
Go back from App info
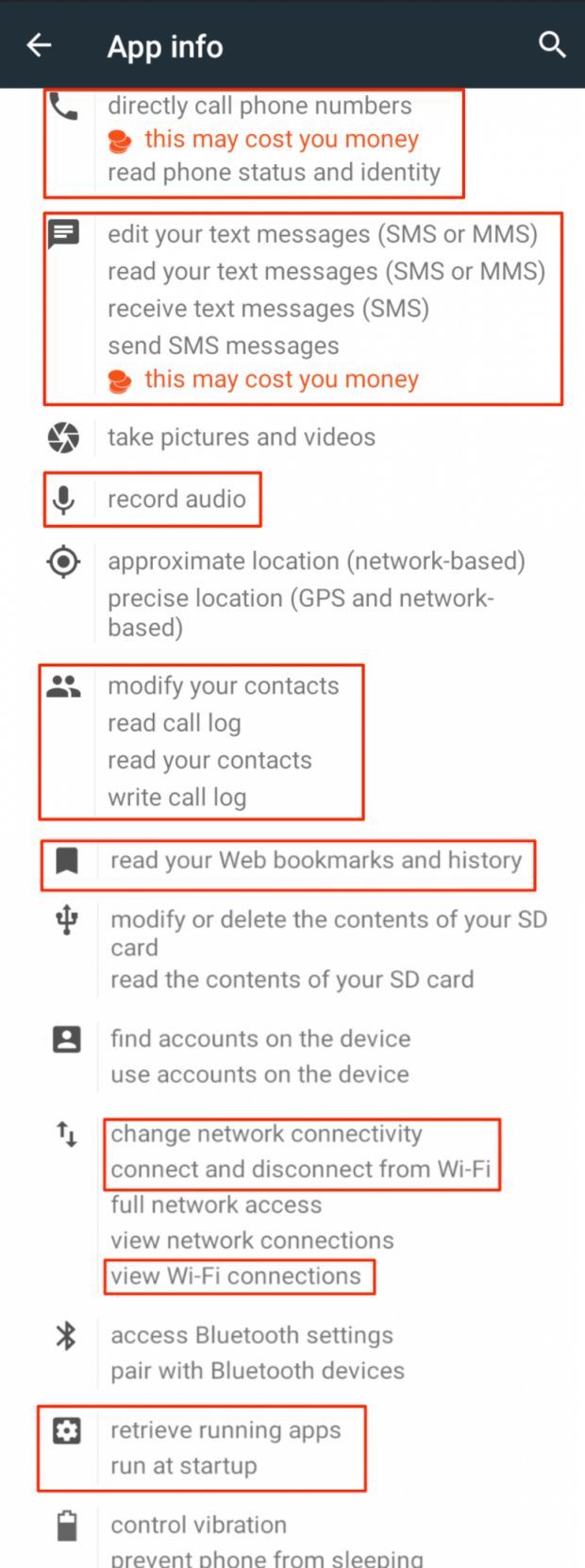click(39, 45)
